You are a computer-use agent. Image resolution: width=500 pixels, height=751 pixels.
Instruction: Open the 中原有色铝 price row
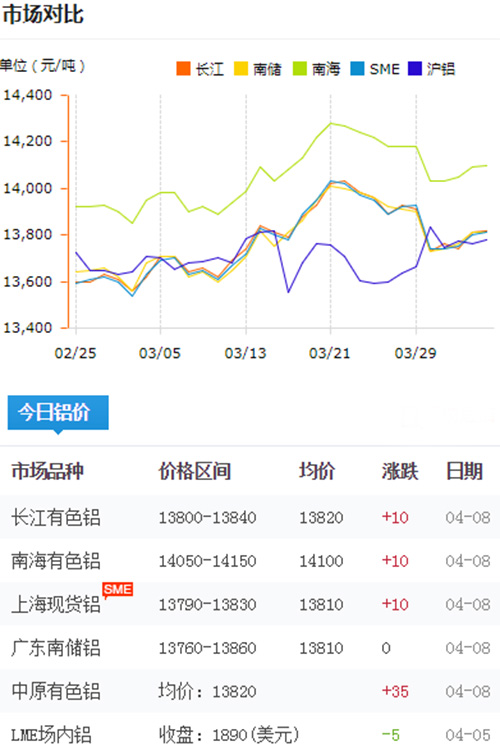tap(250, 692)
